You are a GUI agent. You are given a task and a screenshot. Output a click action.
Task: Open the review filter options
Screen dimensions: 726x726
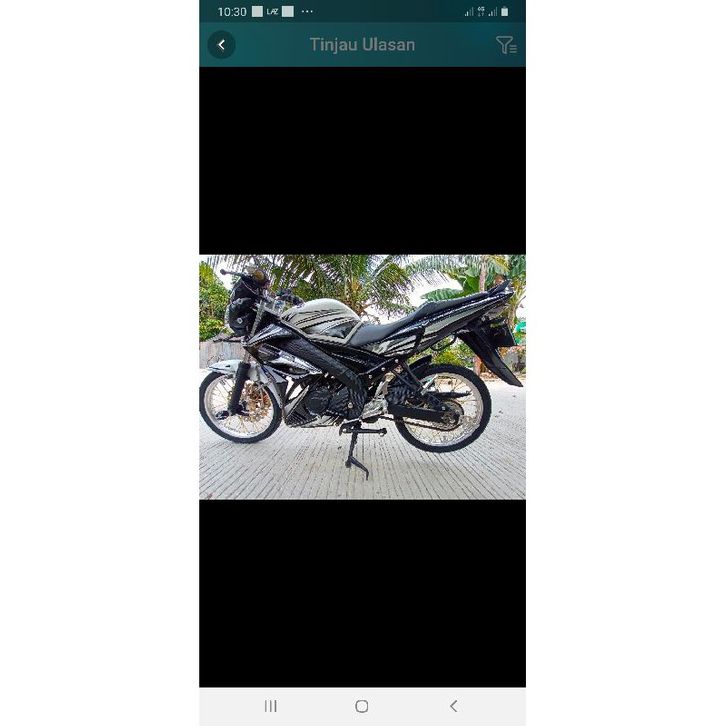(506, 45)
